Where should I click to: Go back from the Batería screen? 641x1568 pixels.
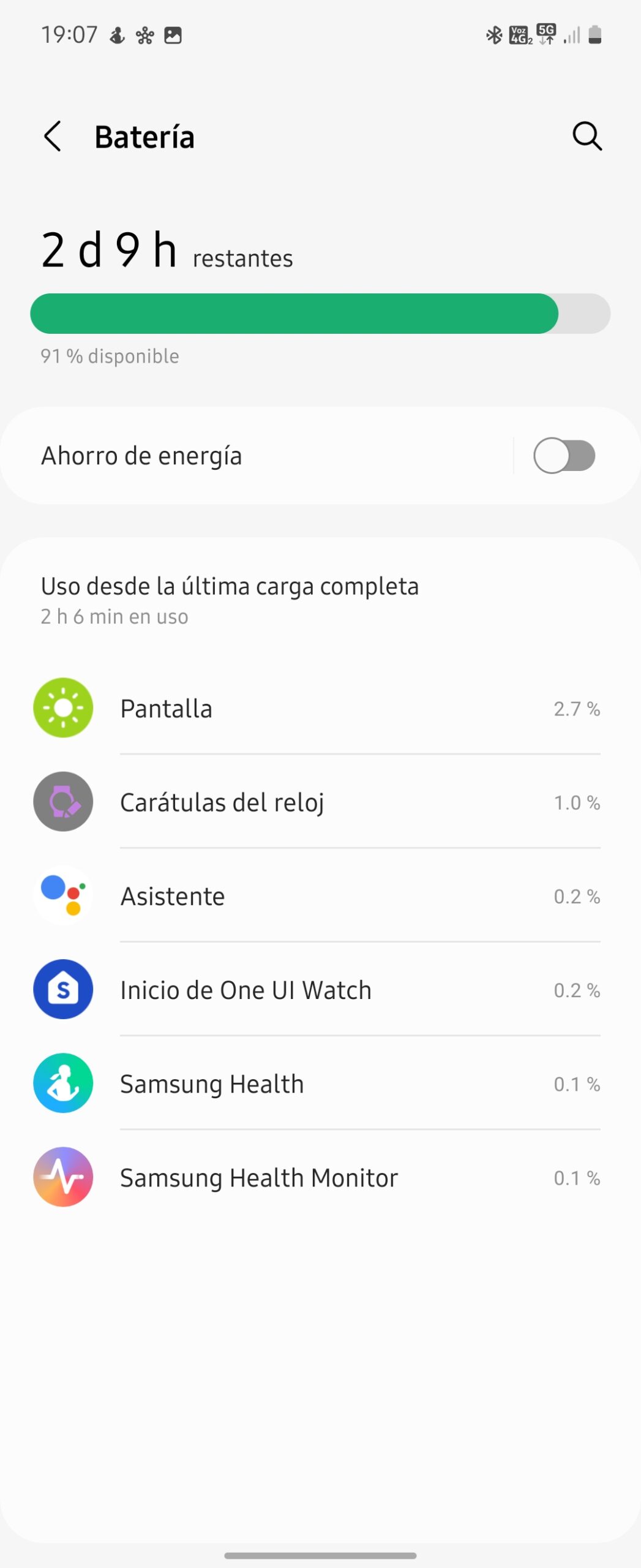[53, 136]
